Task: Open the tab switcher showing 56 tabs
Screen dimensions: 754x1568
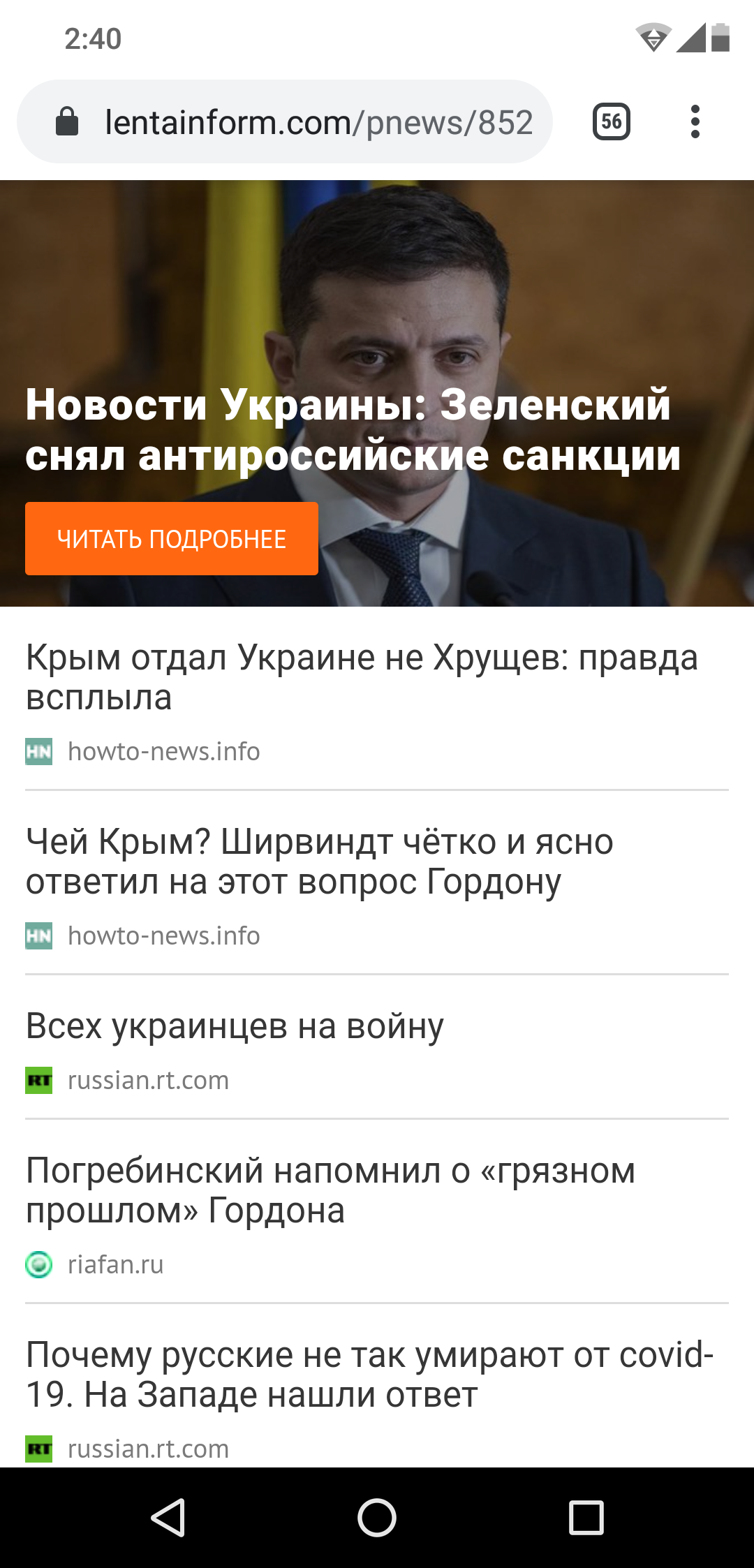Action: 611,122
